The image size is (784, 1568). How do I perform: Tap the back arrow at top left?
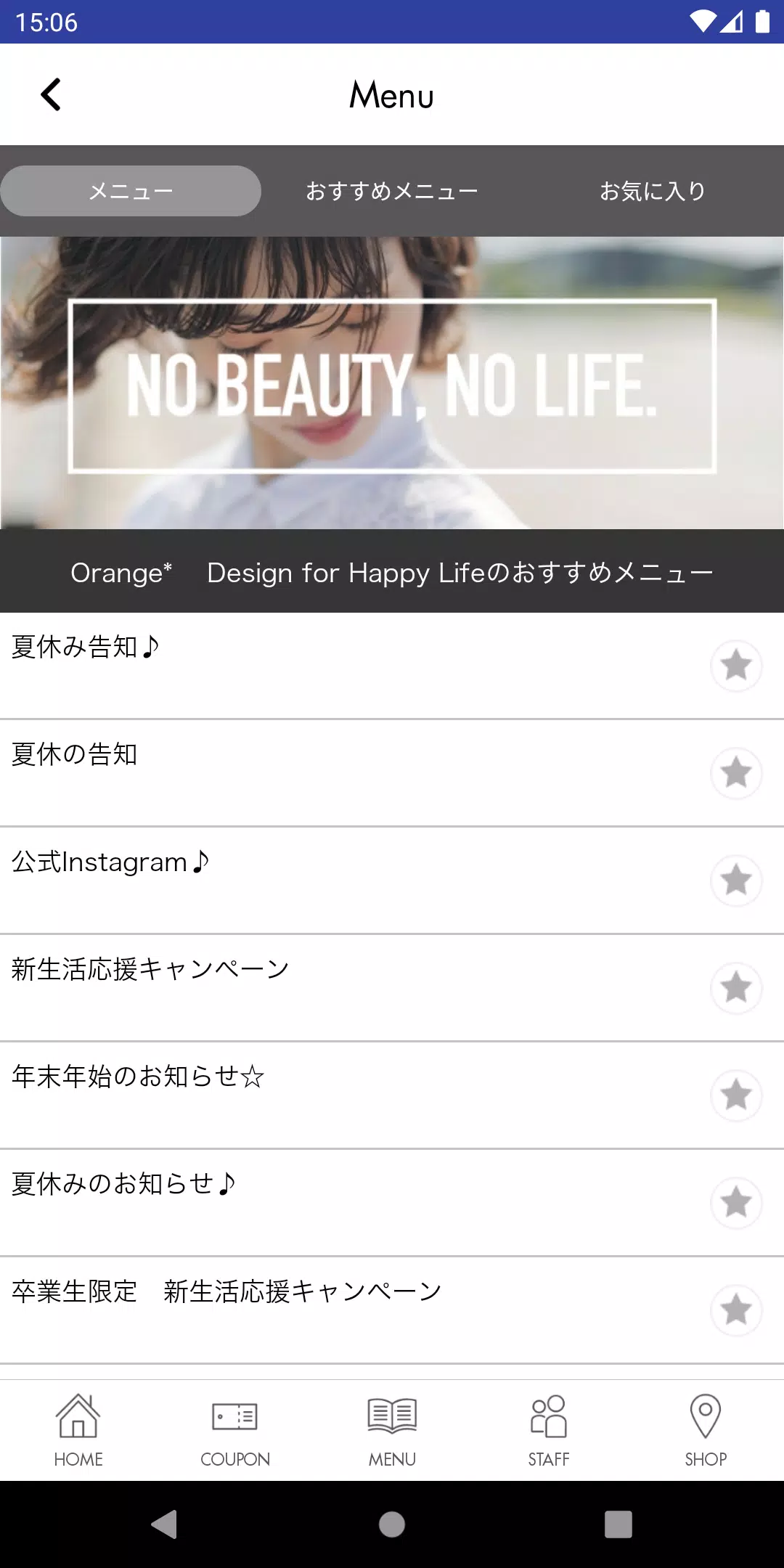point(52,94)
